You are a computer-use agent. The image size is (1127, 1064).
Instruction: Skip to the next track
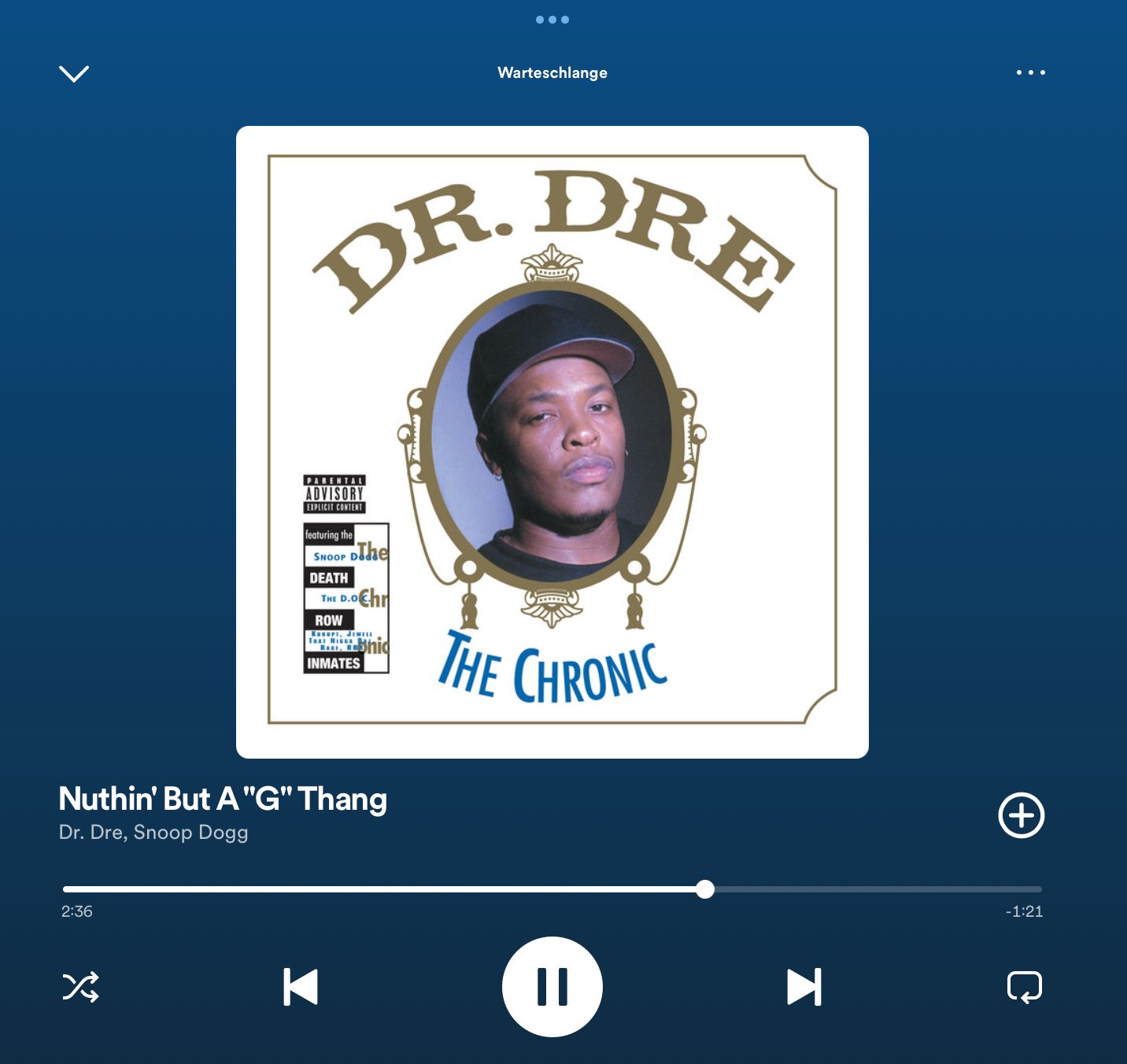(804, 987)
